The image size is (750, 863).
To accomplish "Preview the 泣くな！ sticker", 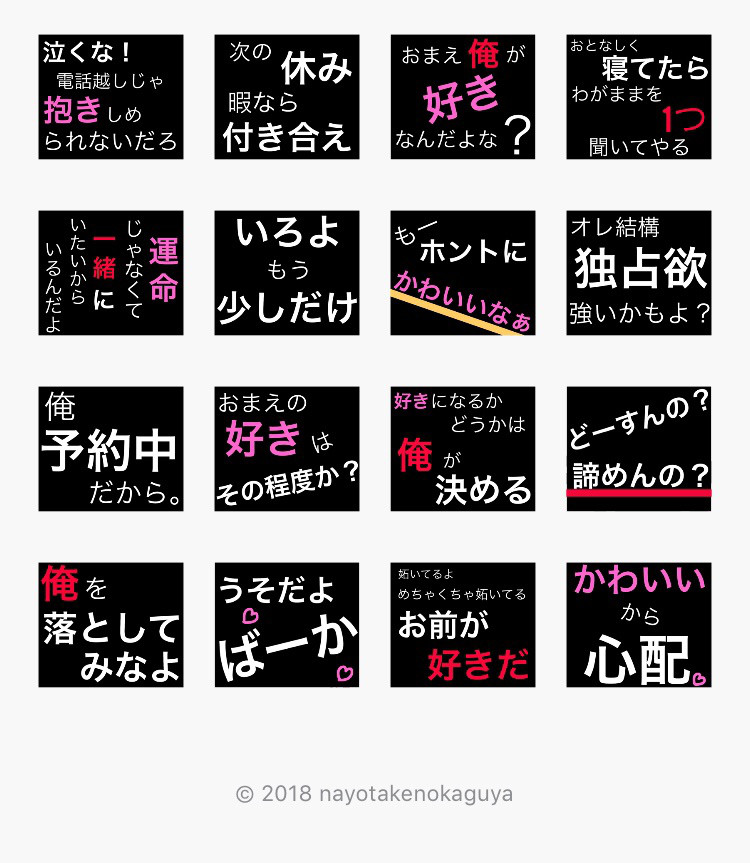I will pyautogui.click(x=111, y=97).
